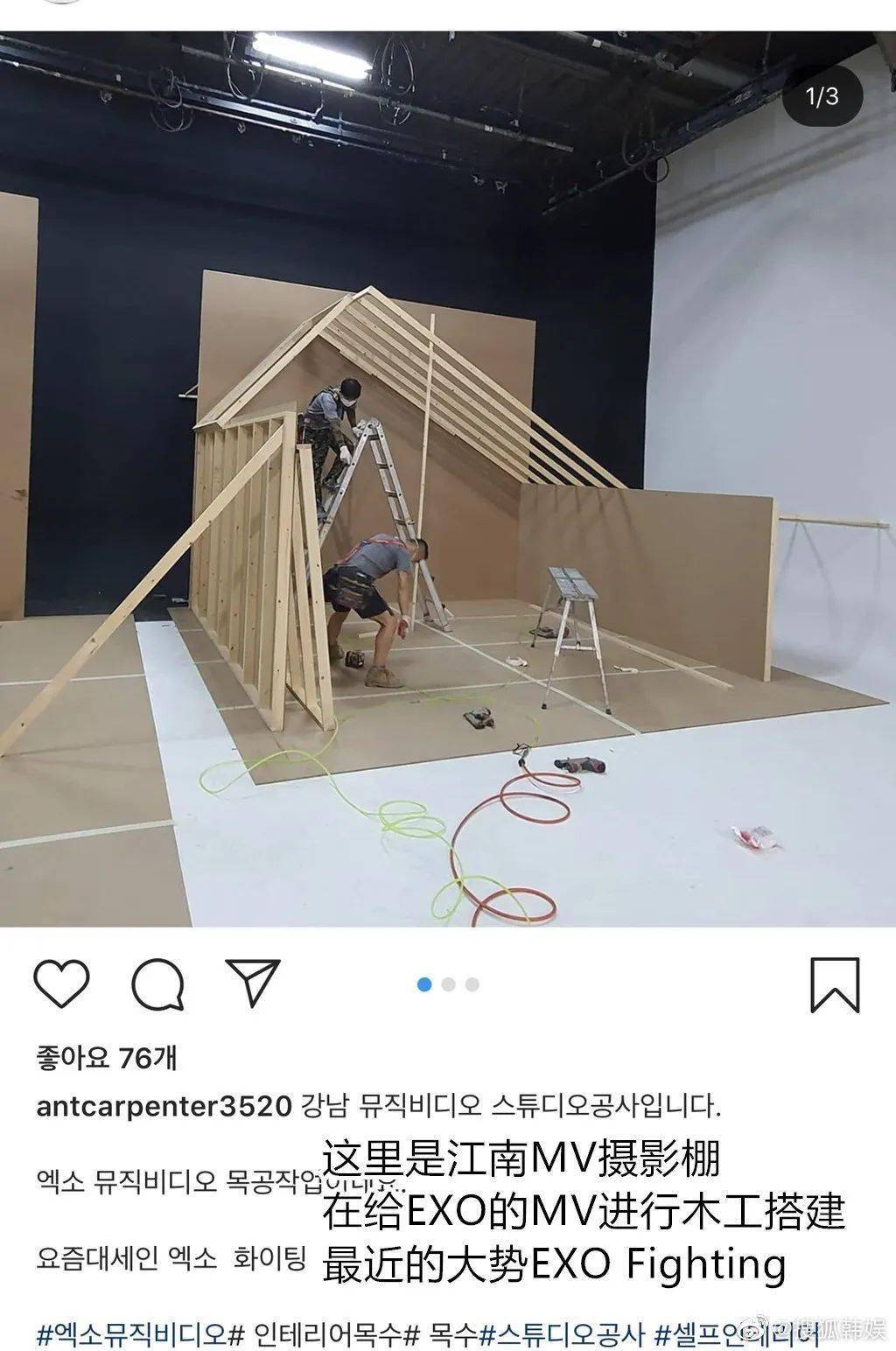The height and width of the screenshot is (1351, 896).
Task: View the 좋아요 76개 likes list
Action: (107, 1058)
